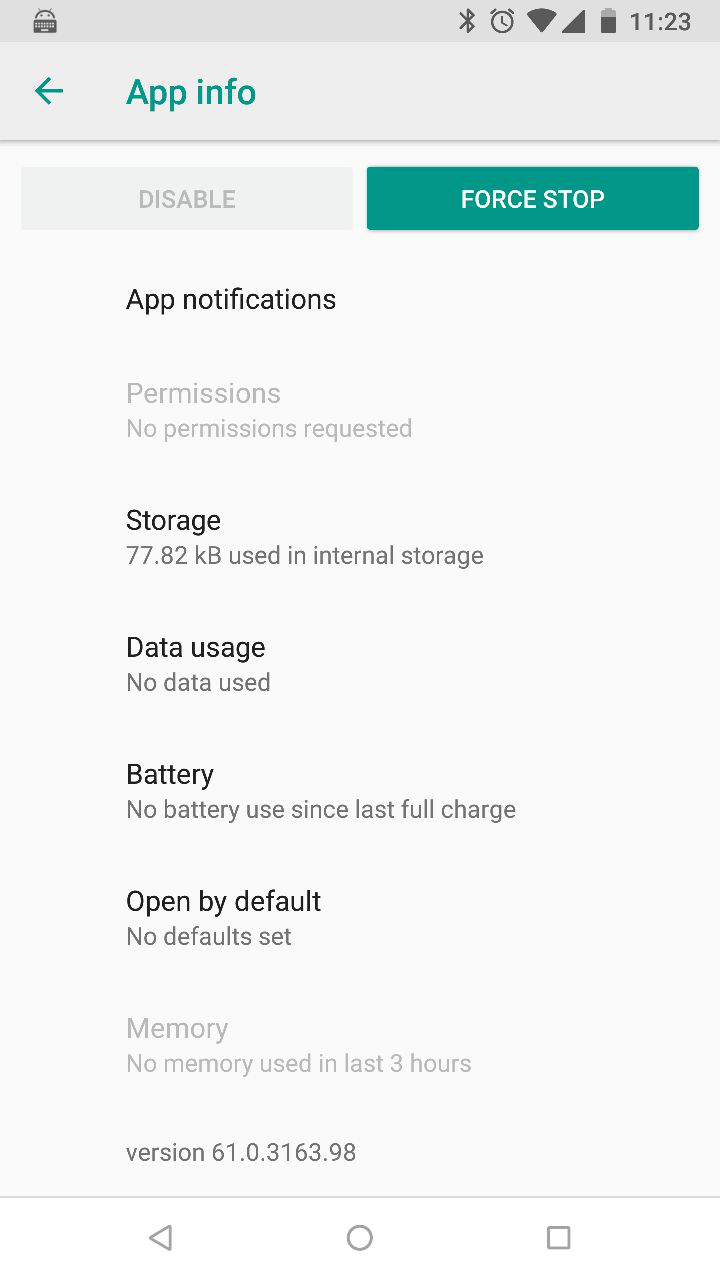
Task: Tap the battery indicator in the status bar
Action: coord(607,20)
